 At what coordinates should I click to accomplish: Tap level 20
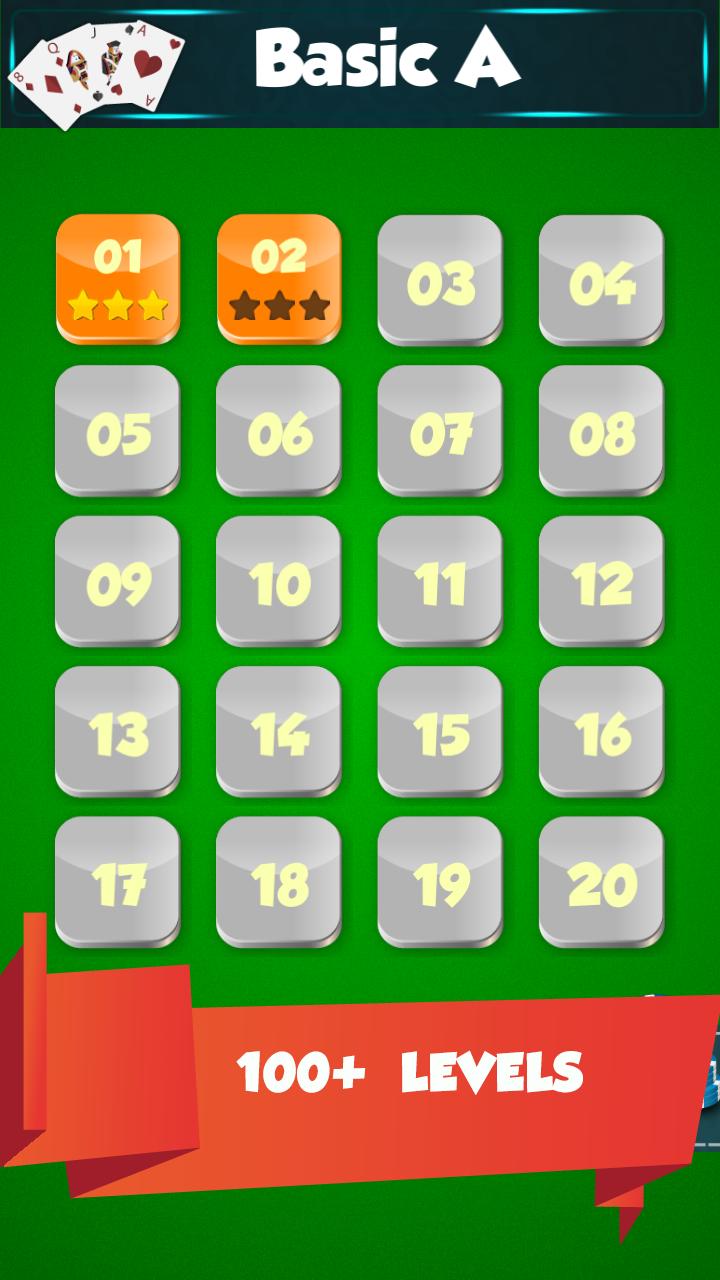pyautogui.click(x=601, y=882)
